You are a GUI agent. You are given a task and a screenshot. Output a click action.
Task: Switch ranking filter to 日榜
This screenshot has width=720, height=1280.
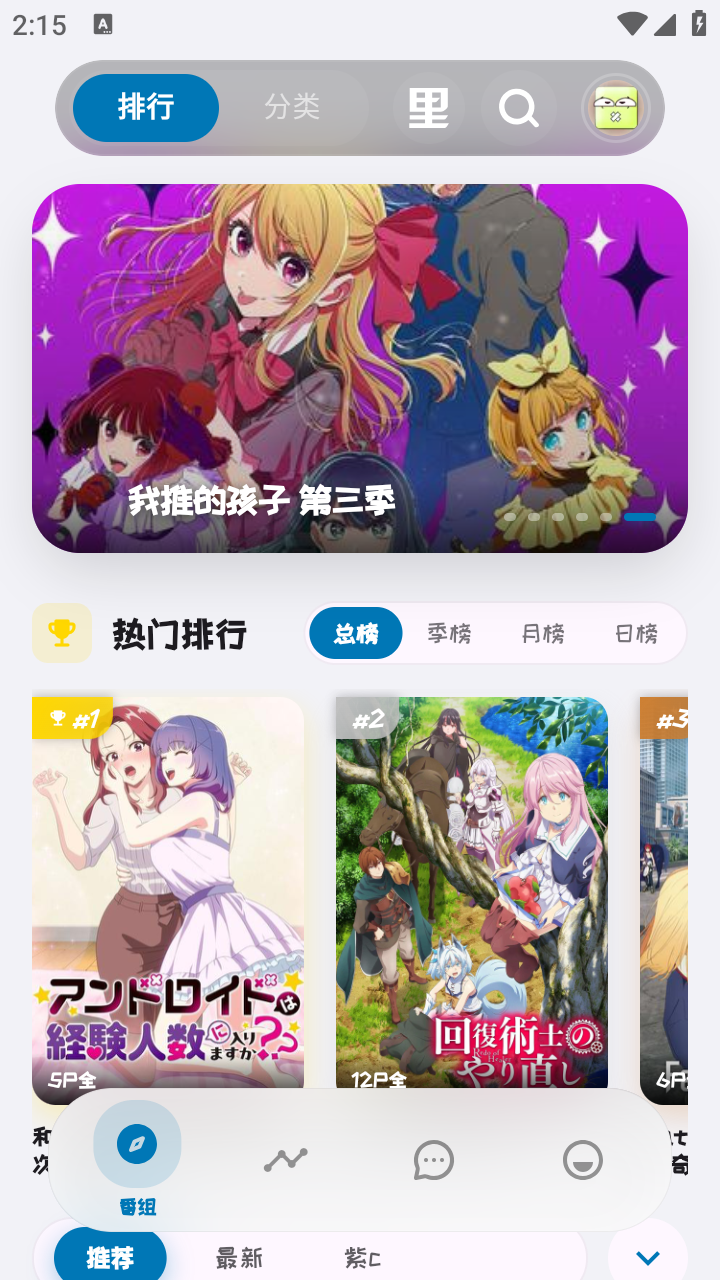click(x=637, y=632)
